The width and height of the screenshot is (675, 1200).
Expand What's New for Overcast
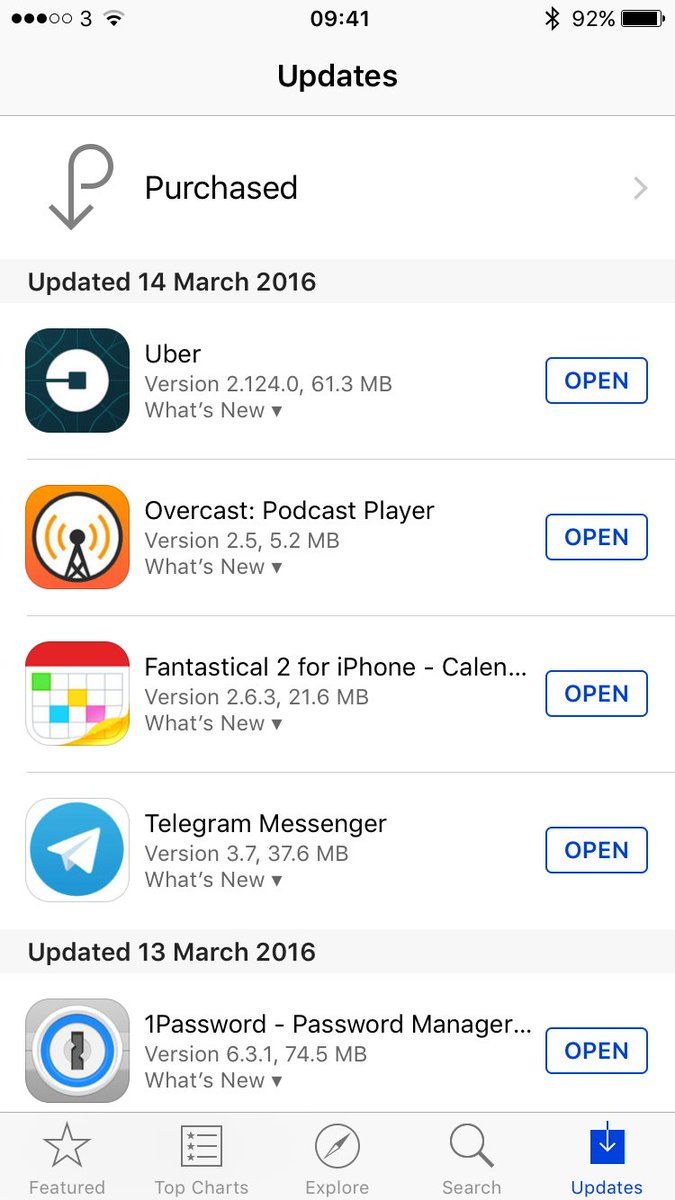(x=213, y=567)
